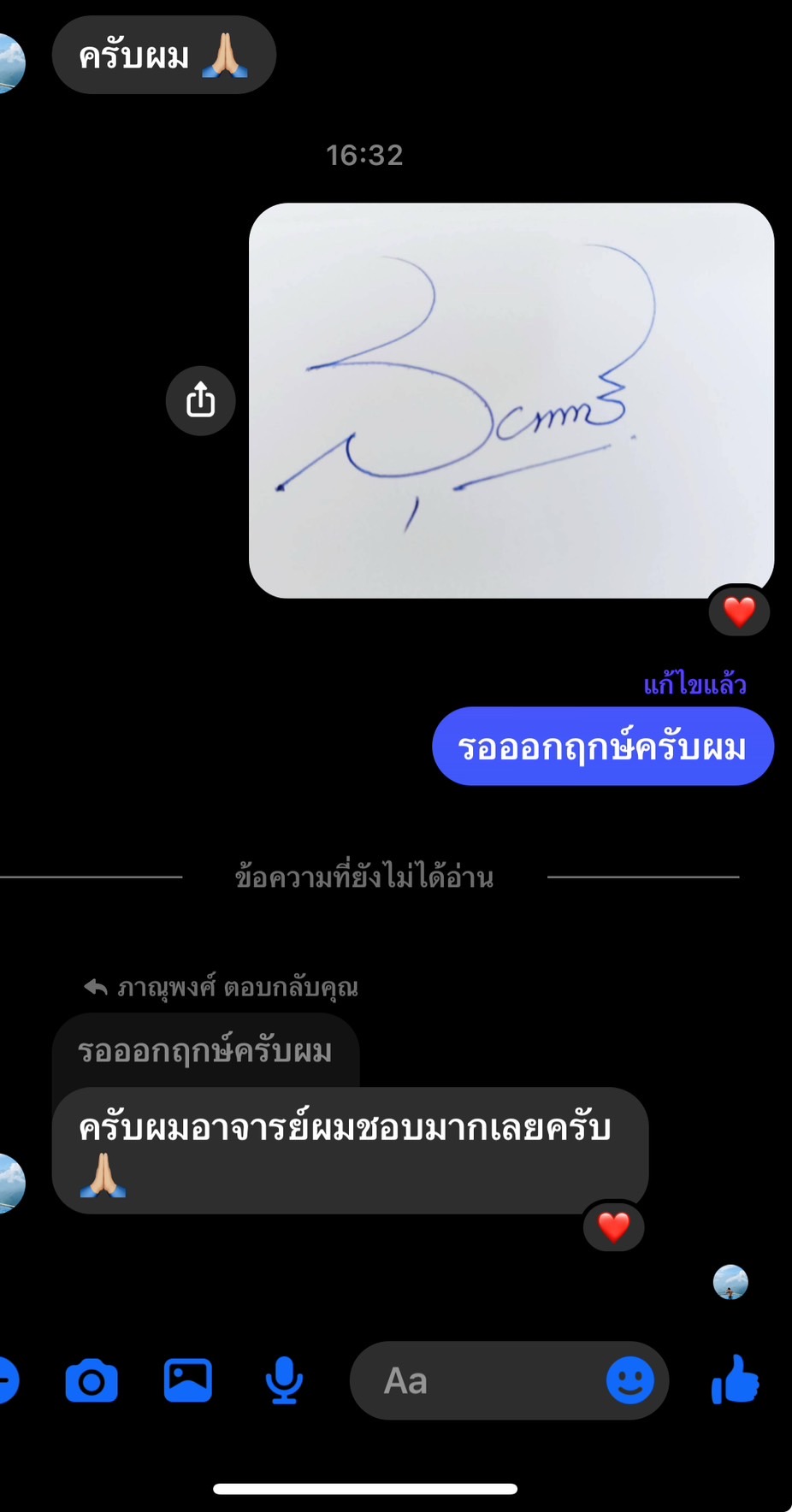
Task: Share the signature image
Action: pyautogui.click(x=200, y=400)
